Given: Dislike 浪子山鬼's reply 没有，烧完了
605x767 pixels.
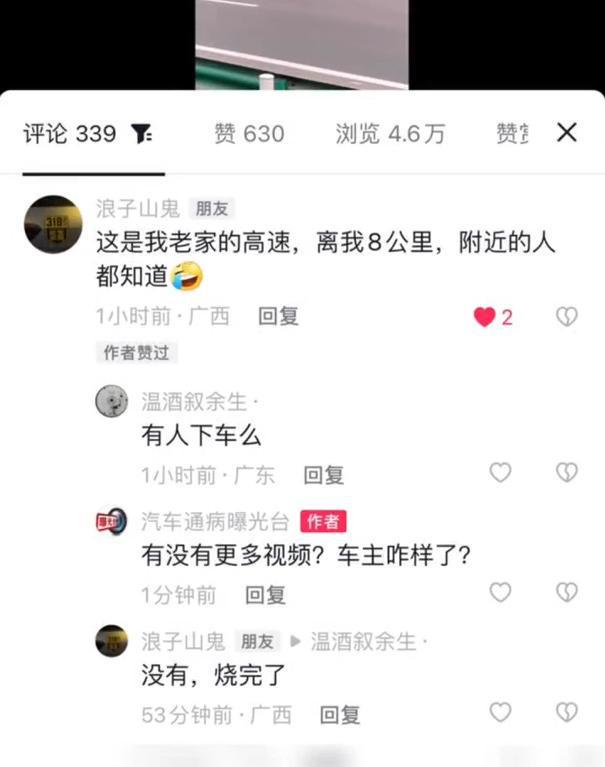Looking at the screenshot, I should (x=567, y=712).
